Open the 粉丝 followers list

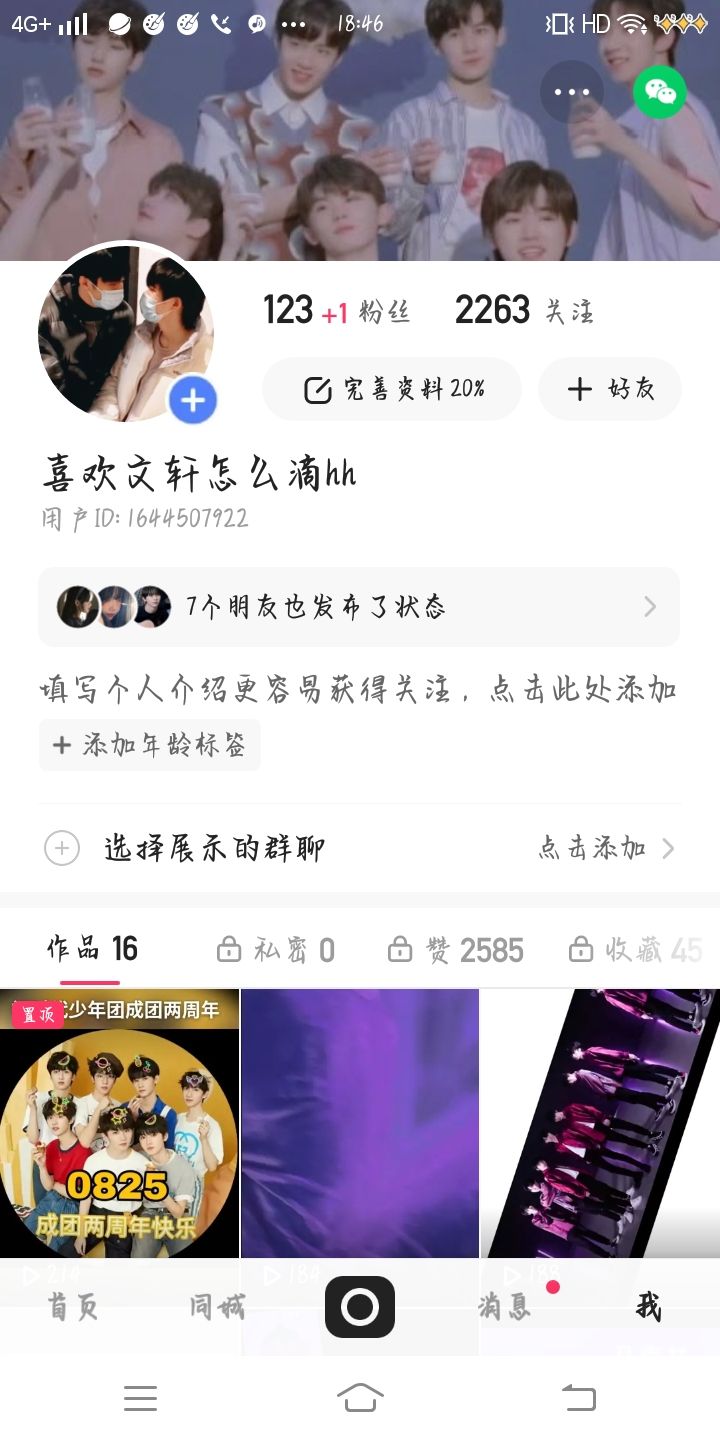point(336,311)
